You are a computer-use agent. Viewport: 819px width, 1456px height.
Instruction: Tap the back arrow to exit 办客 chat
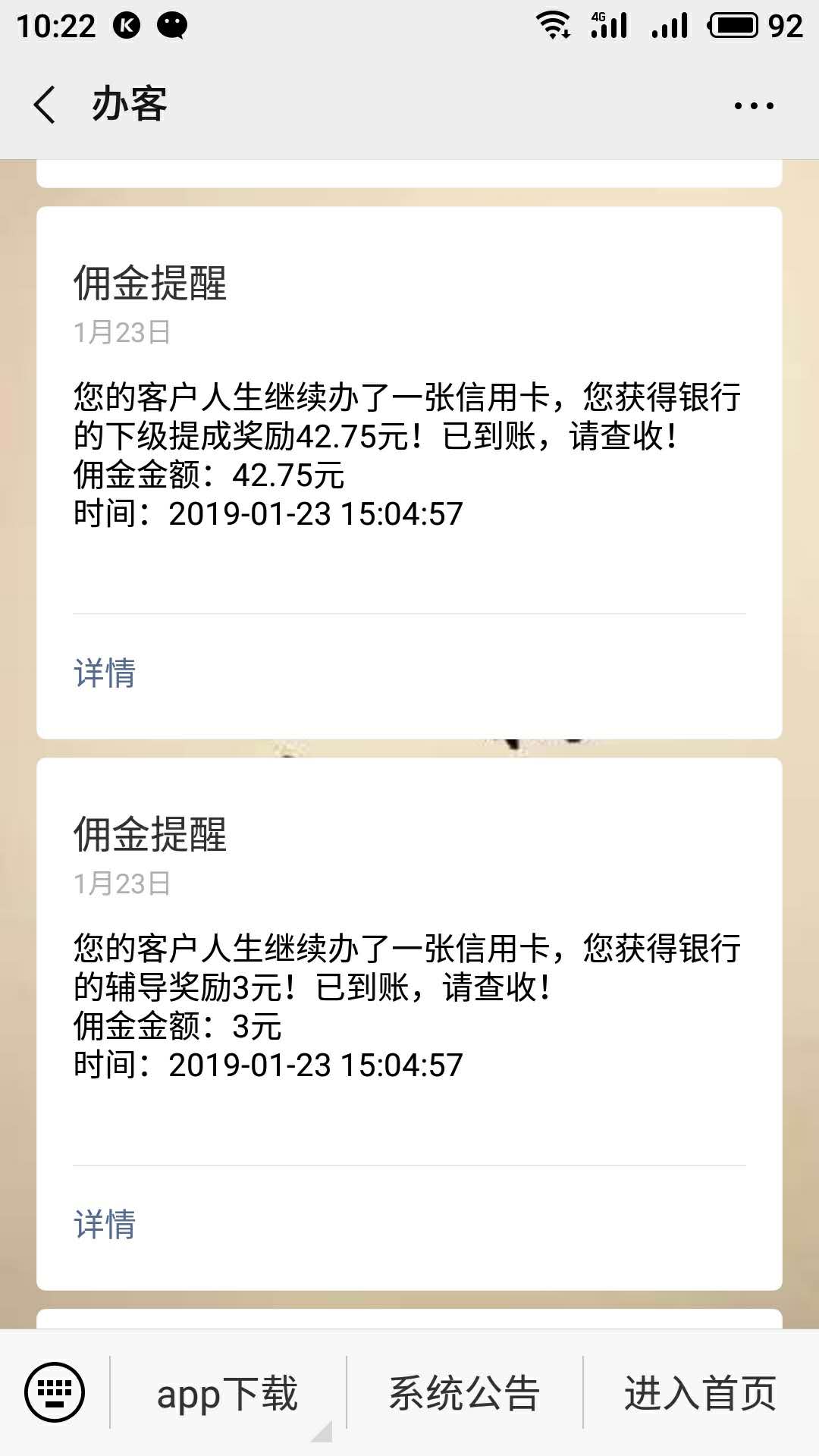pos(45,105)
